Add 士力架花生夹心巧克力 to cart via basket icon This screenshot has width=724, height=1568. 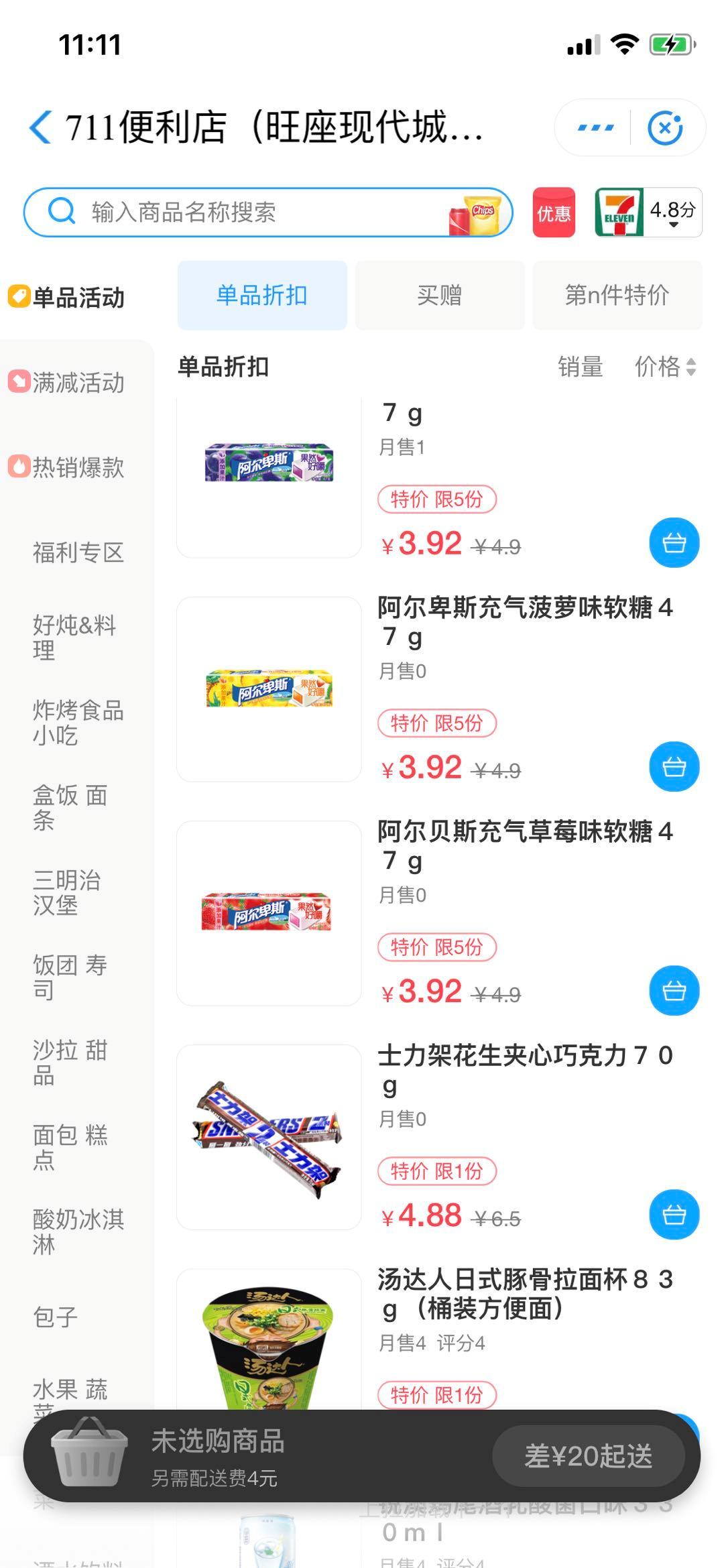tap(673, 1215)
